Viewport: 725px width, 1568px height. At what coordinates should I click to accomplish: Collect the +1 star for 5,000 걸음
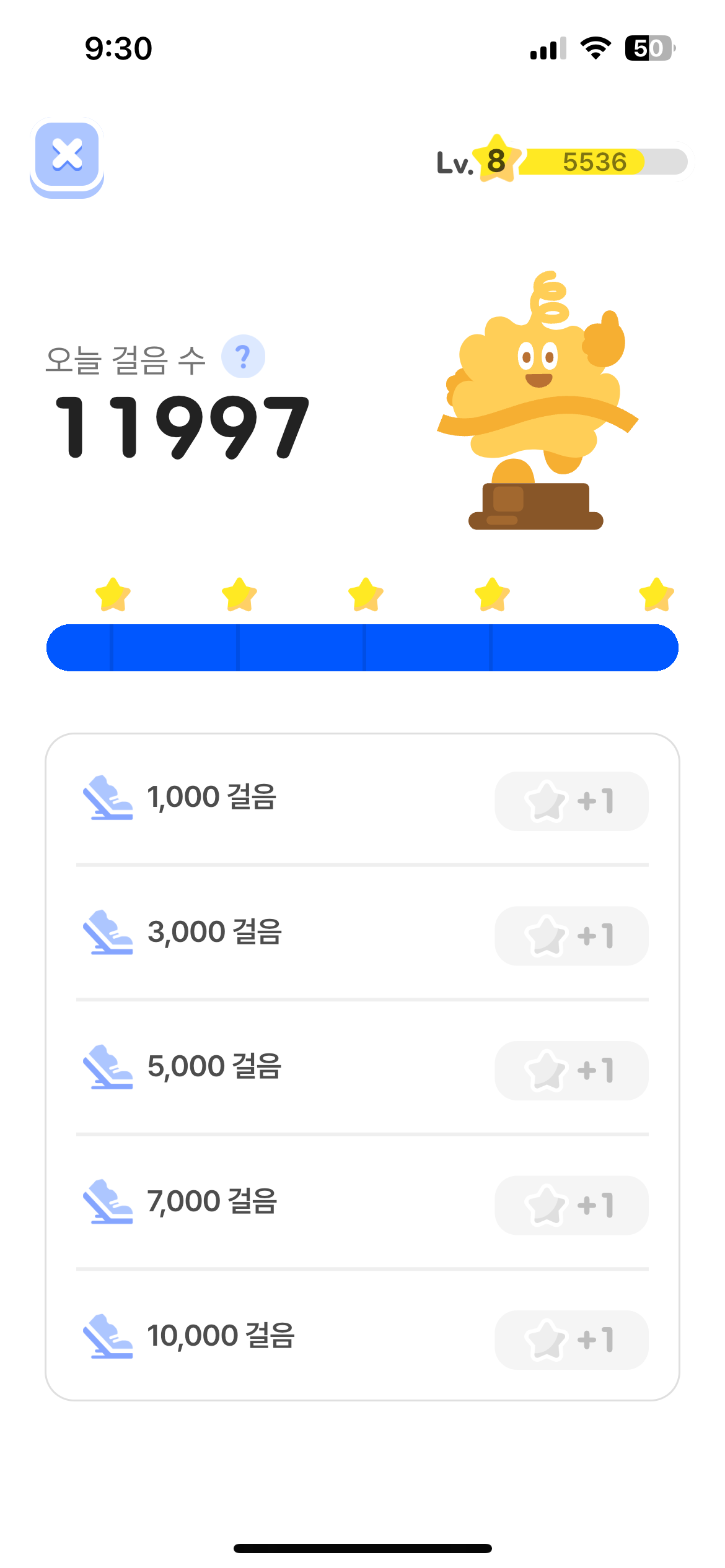[x=571, y=1071]
